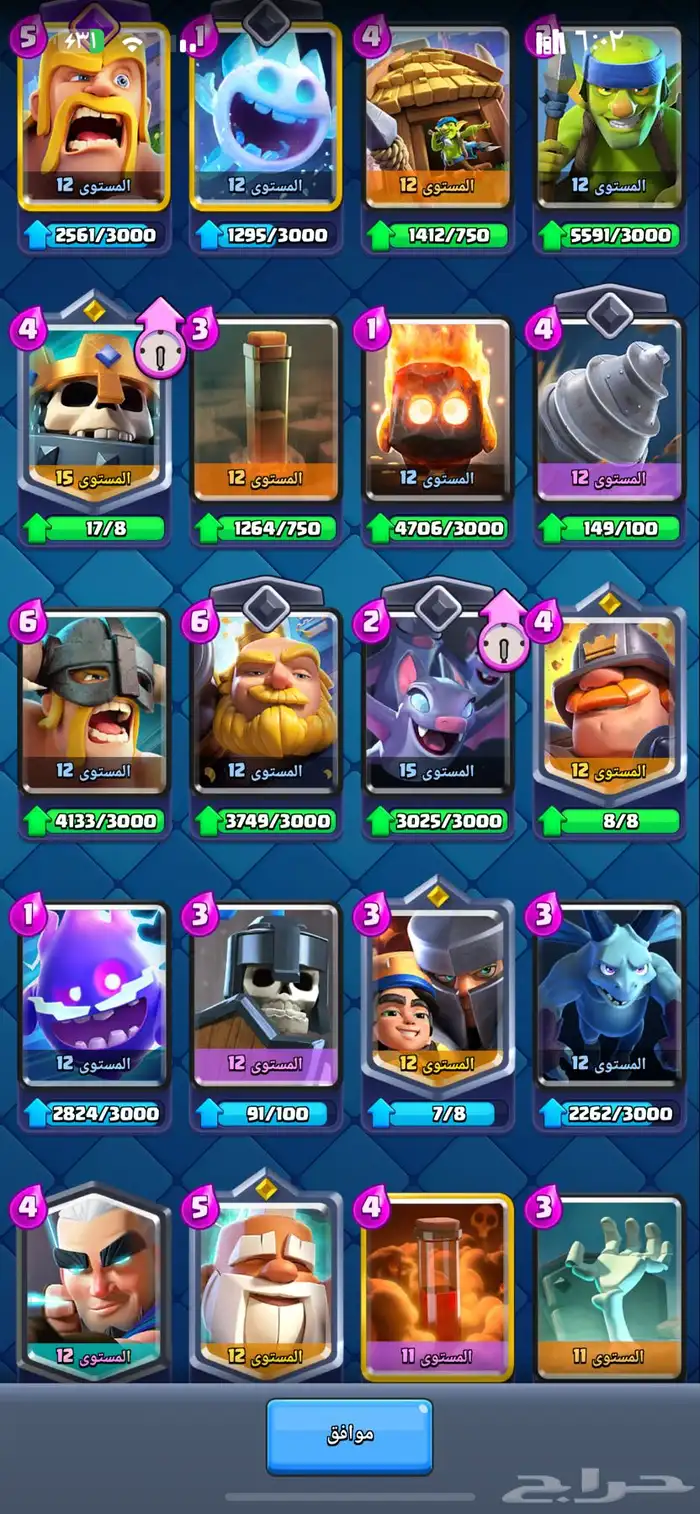View the Spear Goblins card
Screen dimensions: 700x1514
point(608,115)
